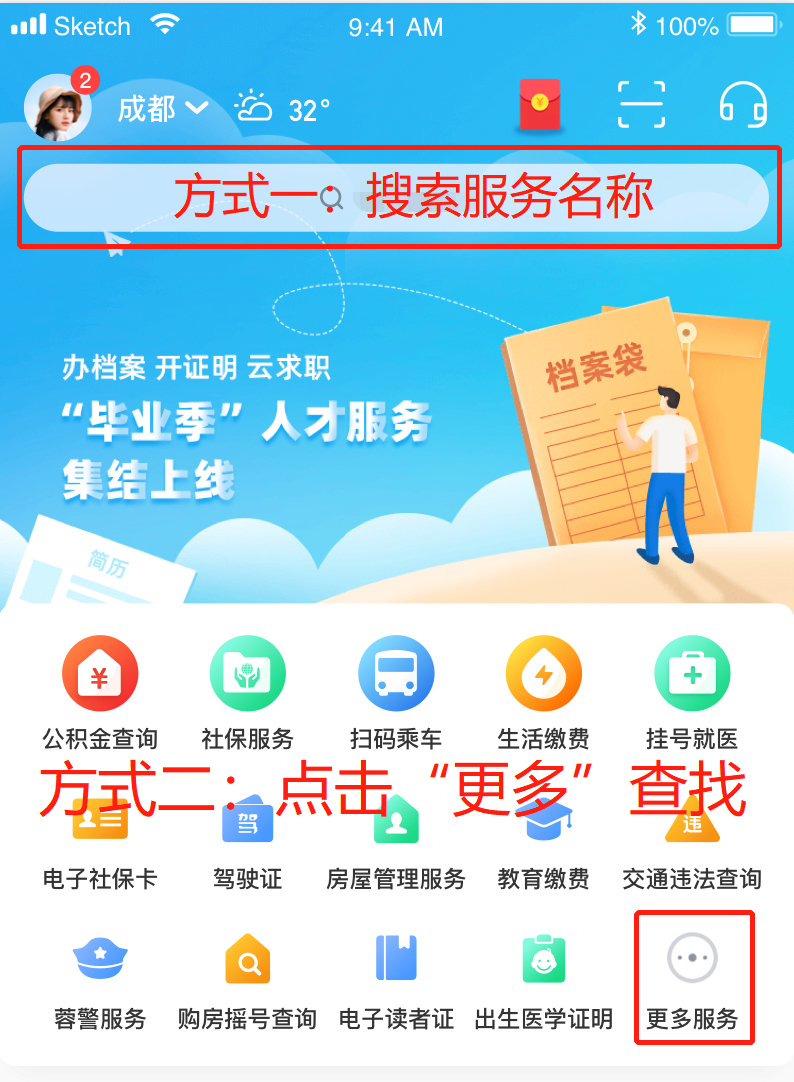This screenshot has height=1082, width=794.
Task: Open the scan code icon
Action: (x=641, y=103)
